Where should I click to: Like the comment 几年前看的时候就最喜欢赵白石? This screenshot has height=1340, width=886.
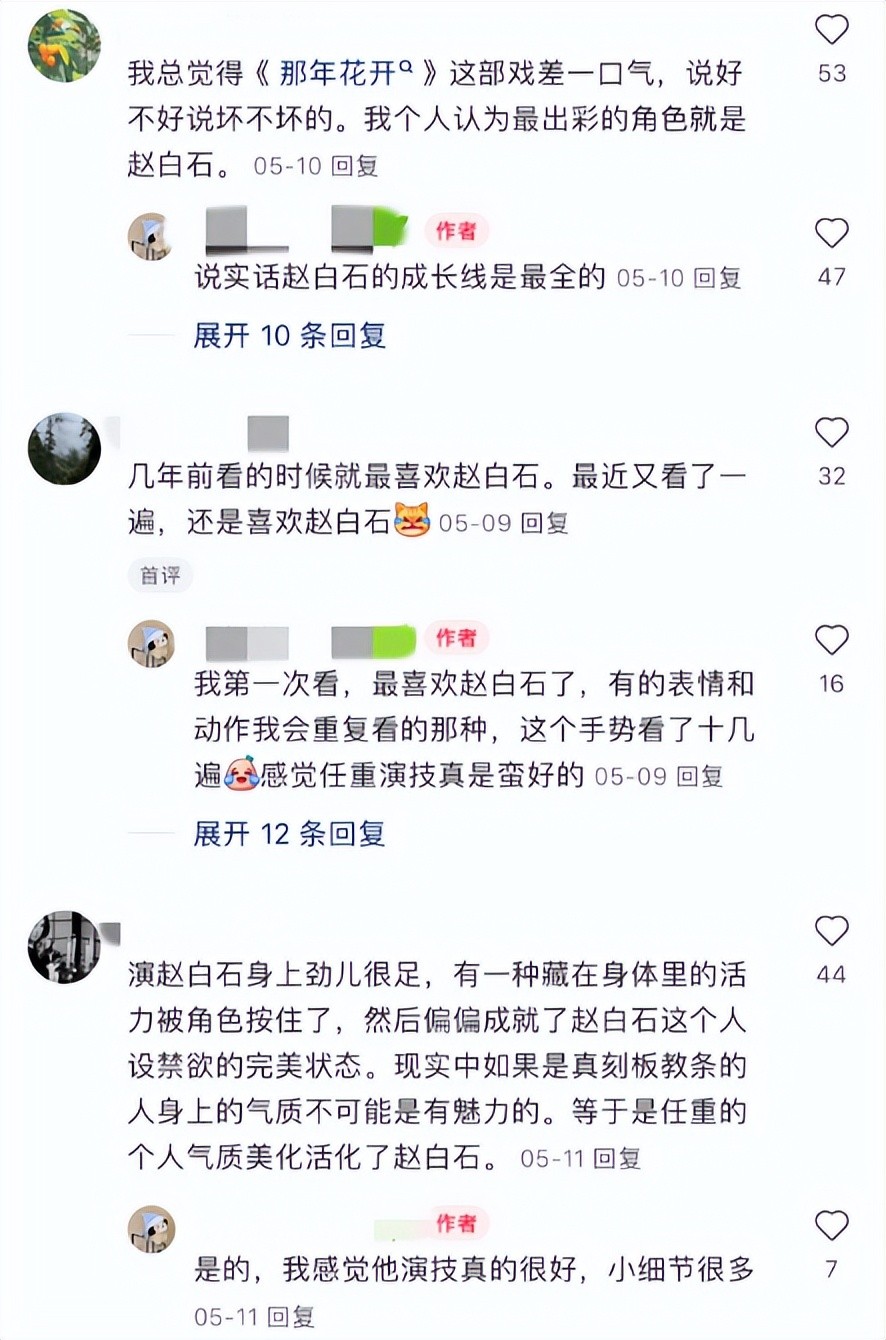(x=831, y=433)
